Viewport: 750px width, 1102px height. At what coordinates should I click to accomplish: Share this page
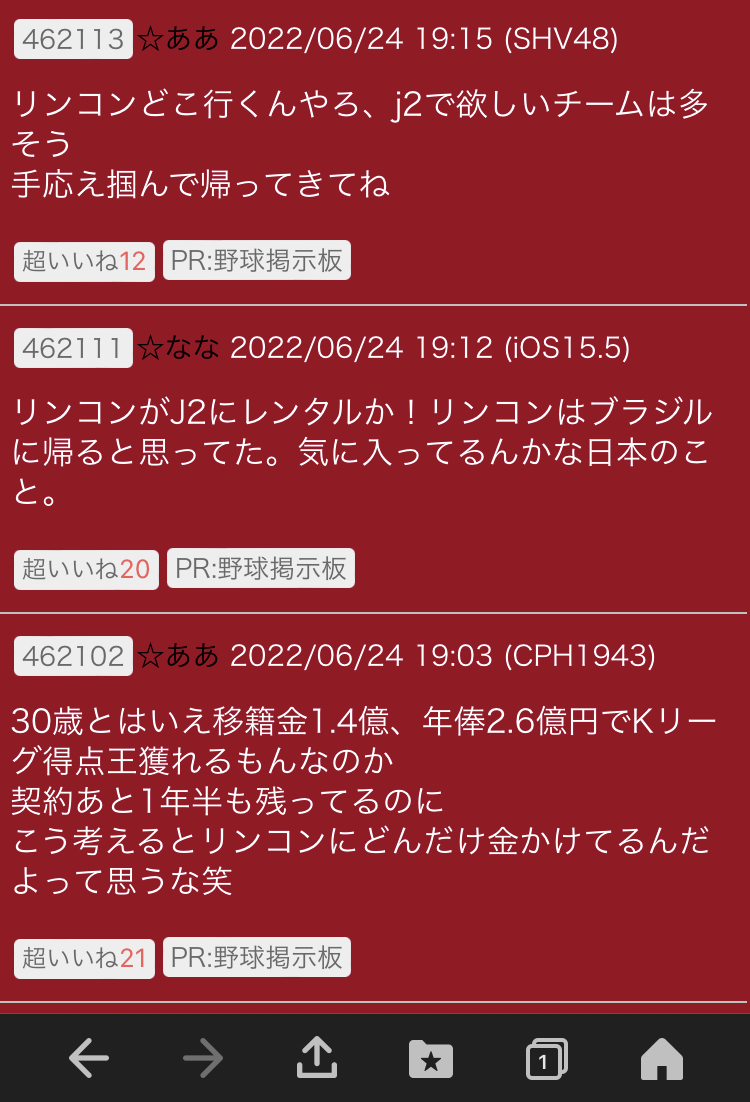317,1058
